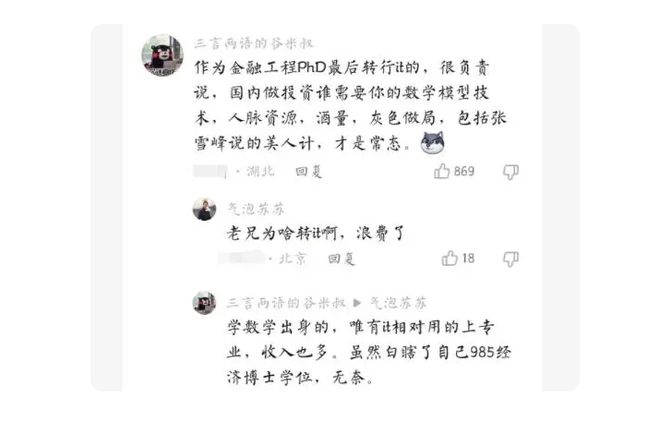Tap 回复 under the 湖北 comment
Viewport: 660px width, 421px height.
click(308, 171)
